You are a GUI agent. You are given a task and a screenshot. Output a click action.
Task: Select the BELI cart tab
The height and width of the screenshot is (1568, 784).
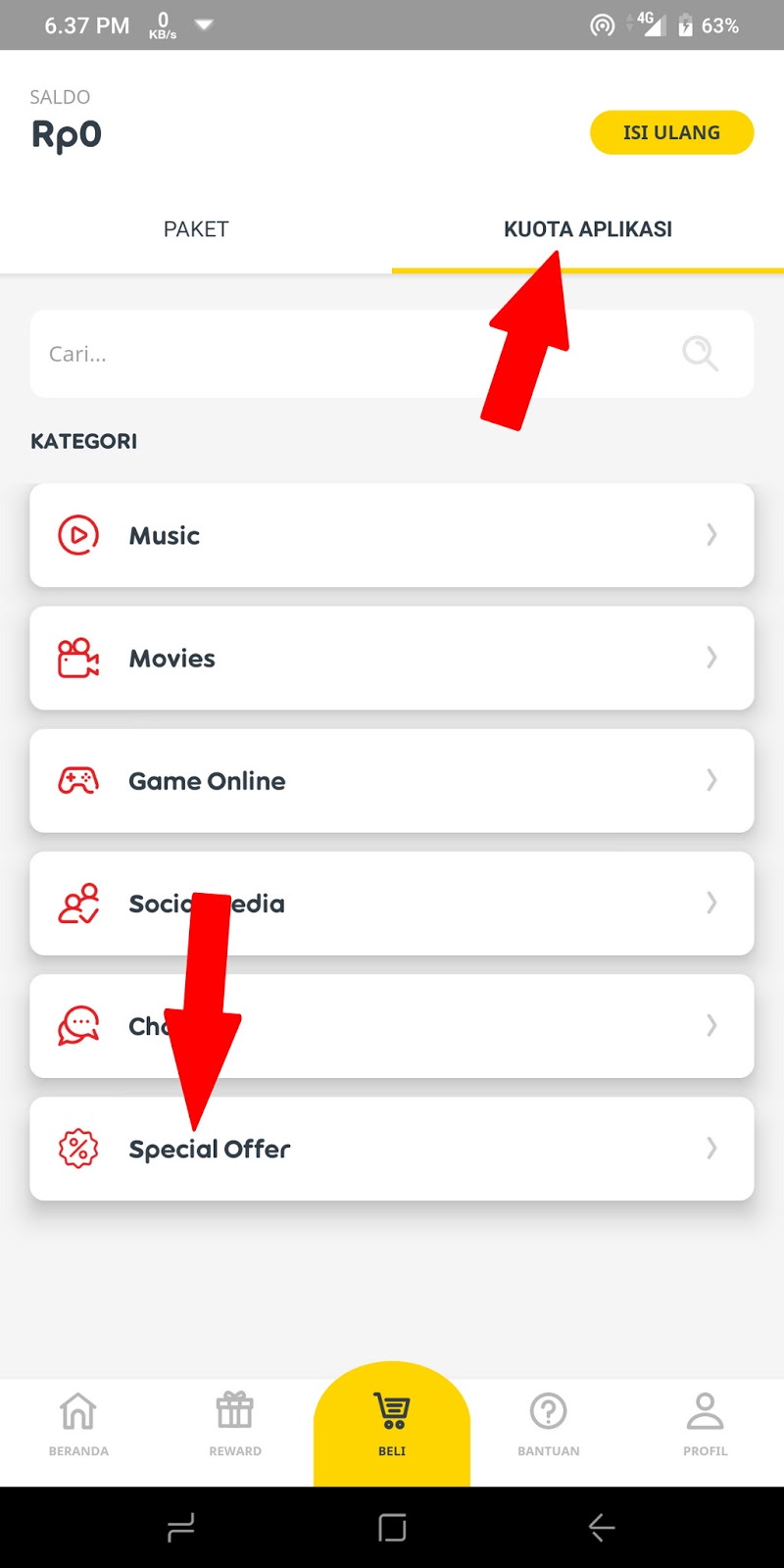point(392,1424)
